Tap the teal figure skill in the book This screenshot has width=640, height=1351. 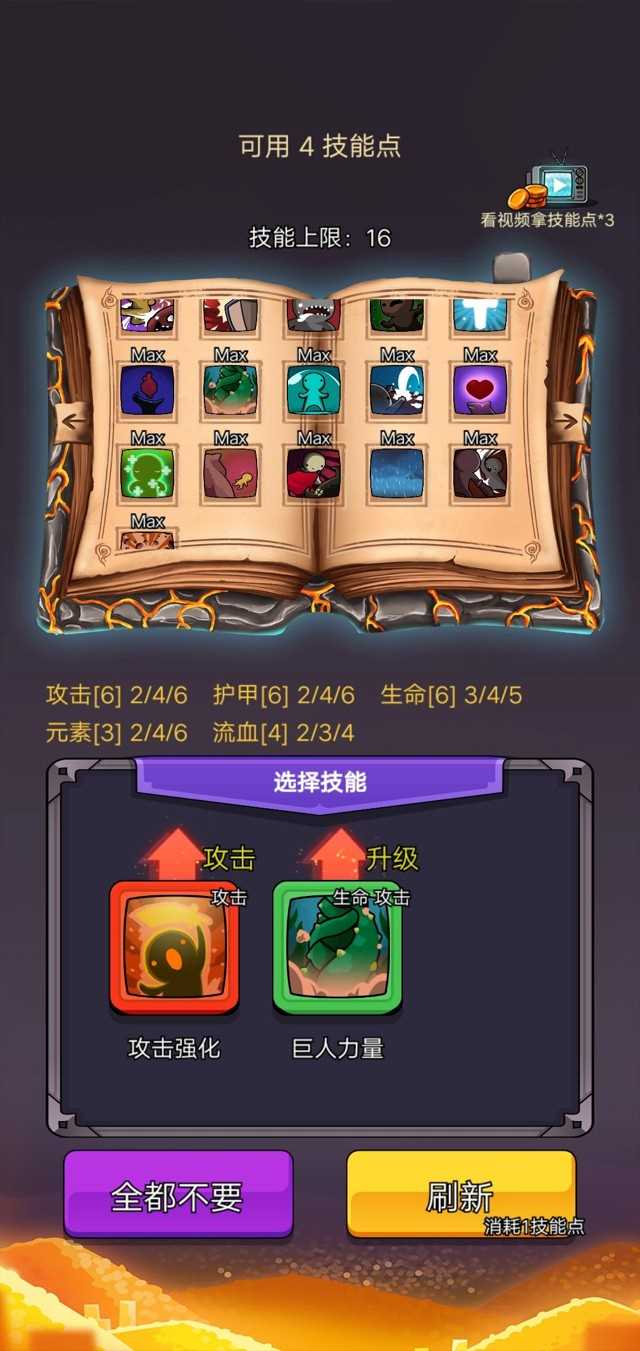(x=314, y=390)
